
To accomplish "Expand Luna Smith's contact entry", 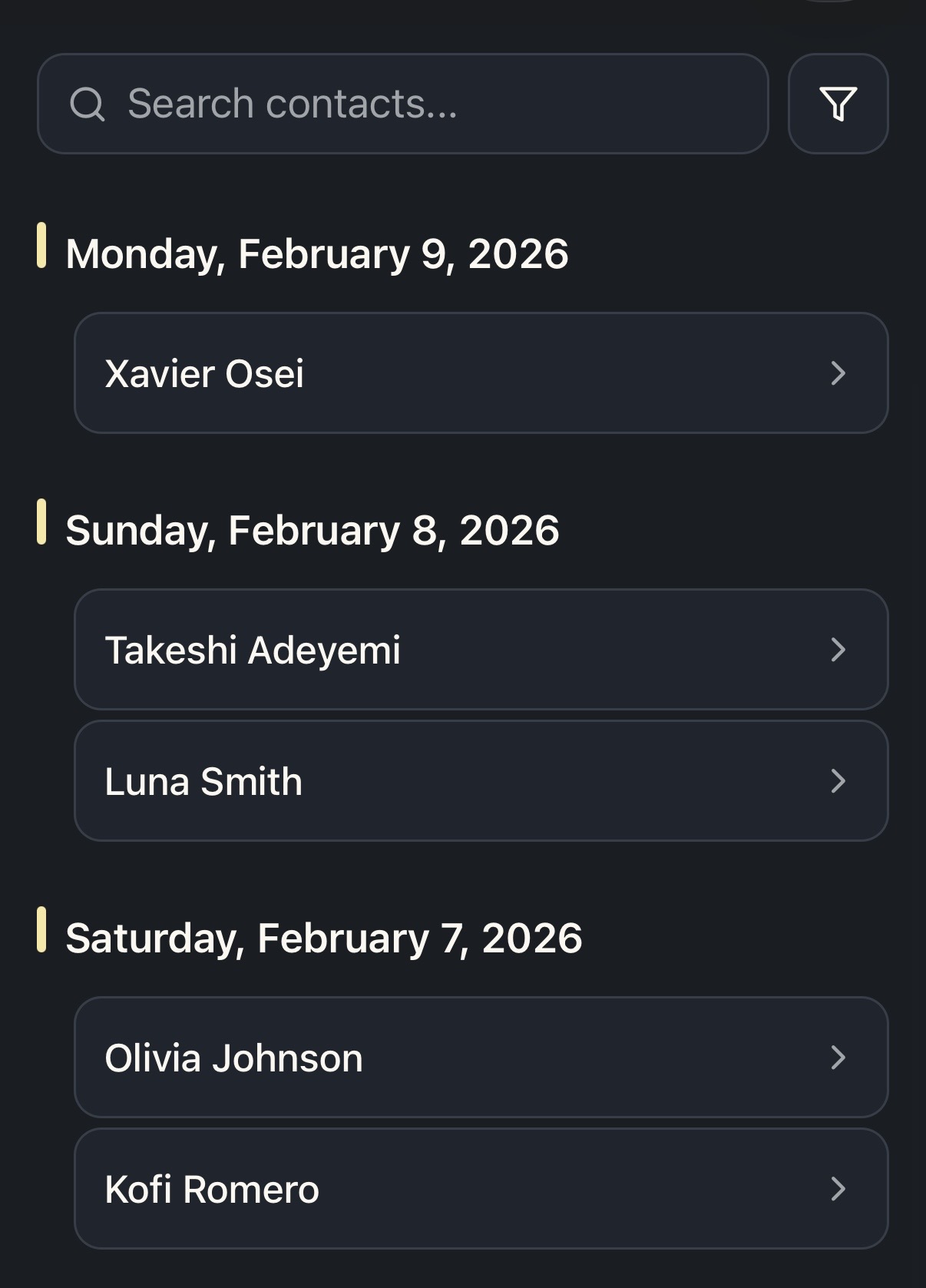I will pyautogui.click(x=481, y=781).
